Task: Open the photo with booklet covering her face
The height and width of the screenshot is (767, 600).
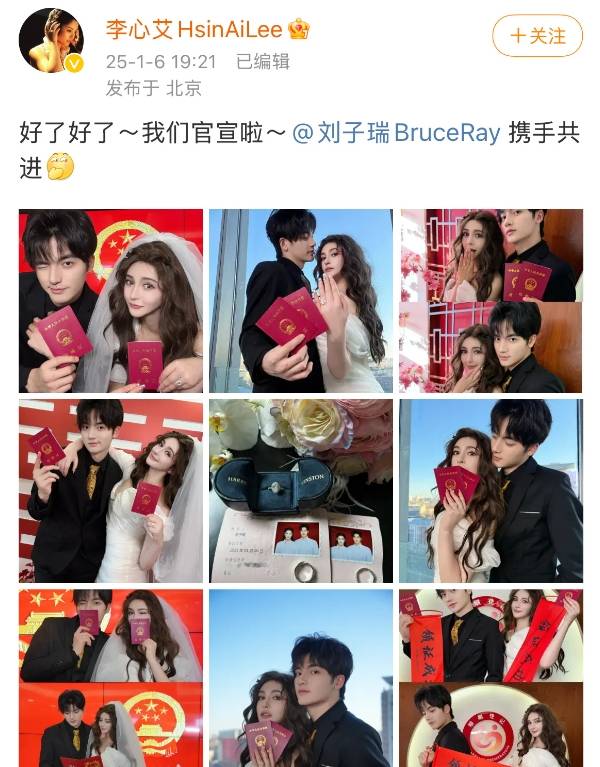Action: 490,490
